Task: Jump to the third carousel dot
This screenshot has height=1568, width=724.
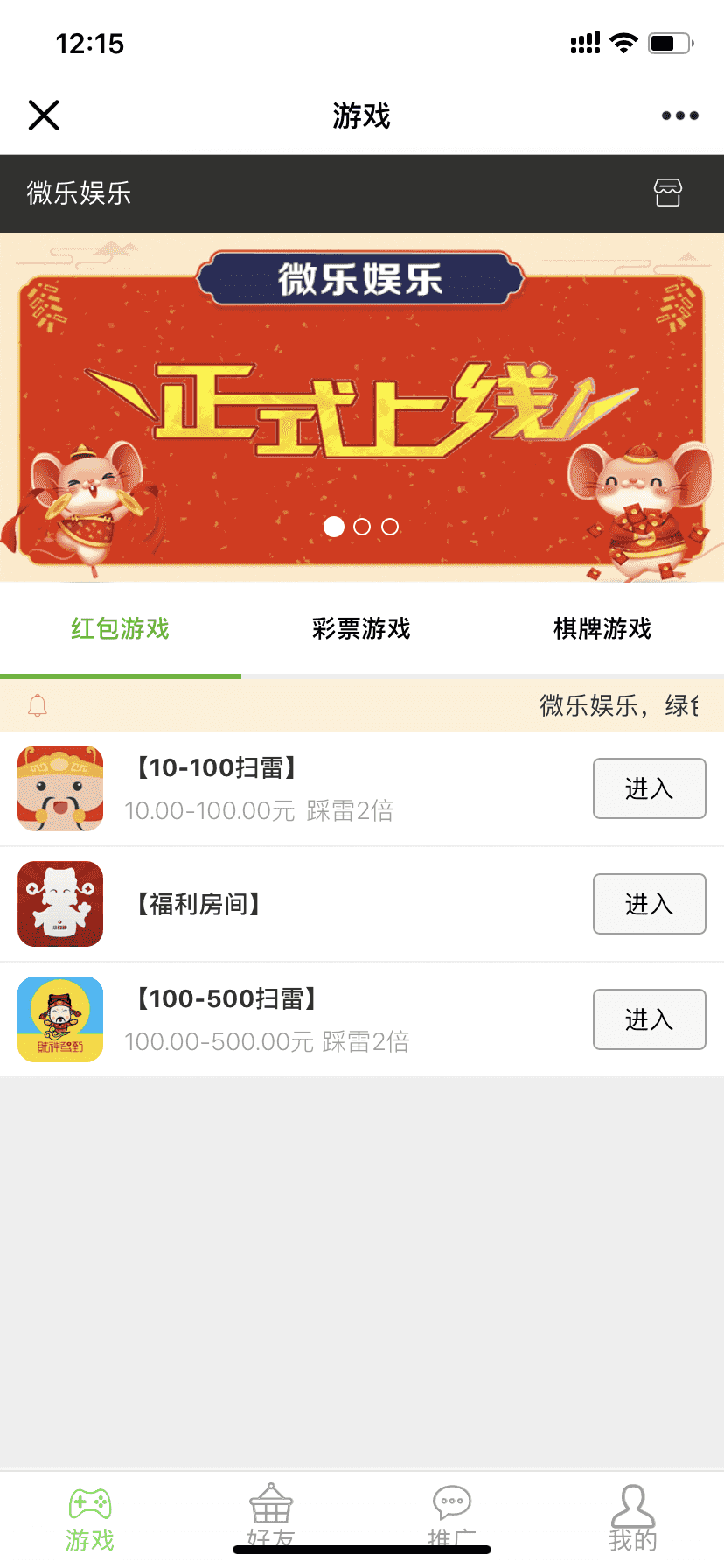Action: (388, 528)
